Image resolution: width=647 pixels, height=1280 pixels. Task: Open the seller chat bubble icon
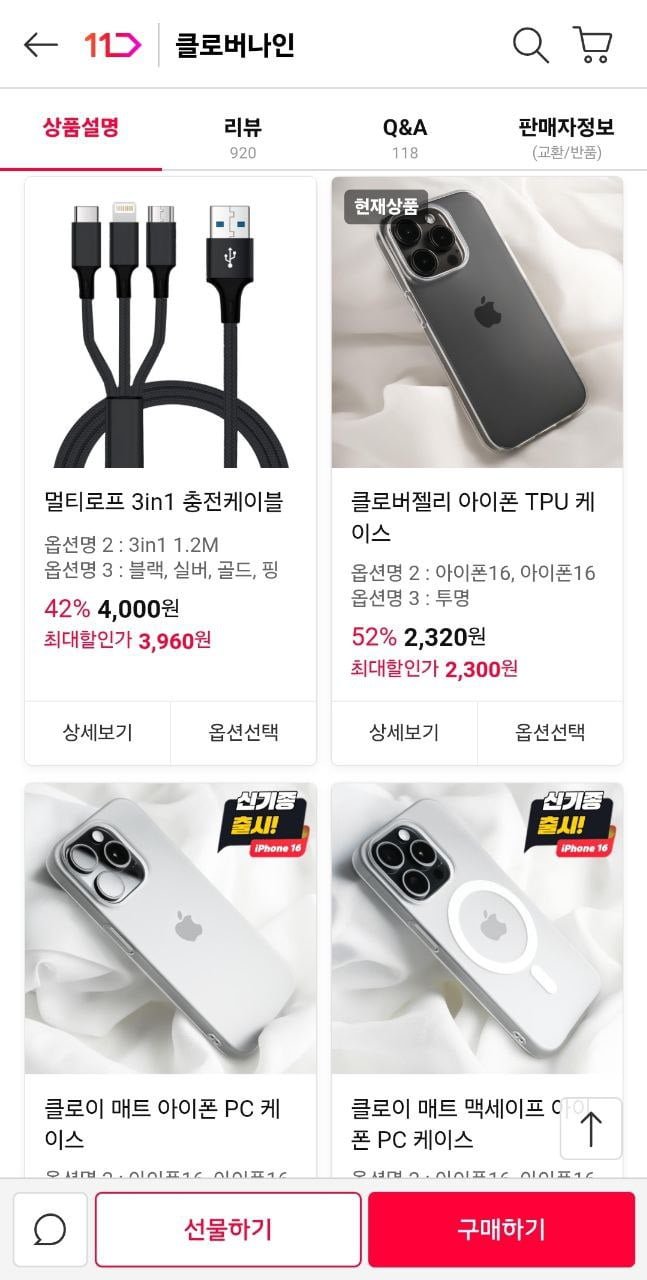click(49, 1229)
